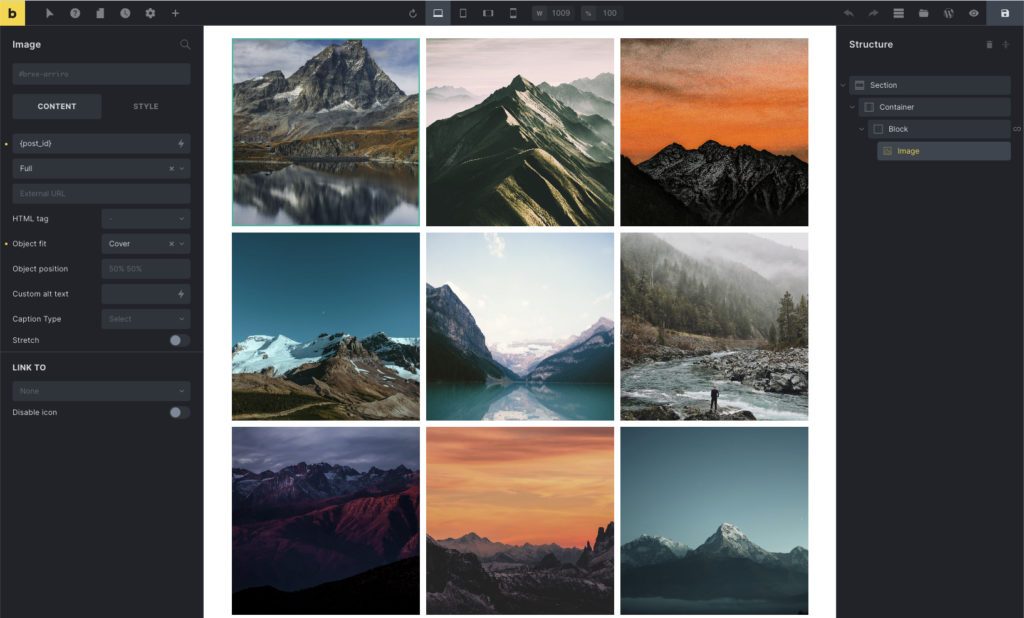Open the image size Full dropdown
Image resolution: width=1024 pixels, height=618 pixels.
point(92,169)
